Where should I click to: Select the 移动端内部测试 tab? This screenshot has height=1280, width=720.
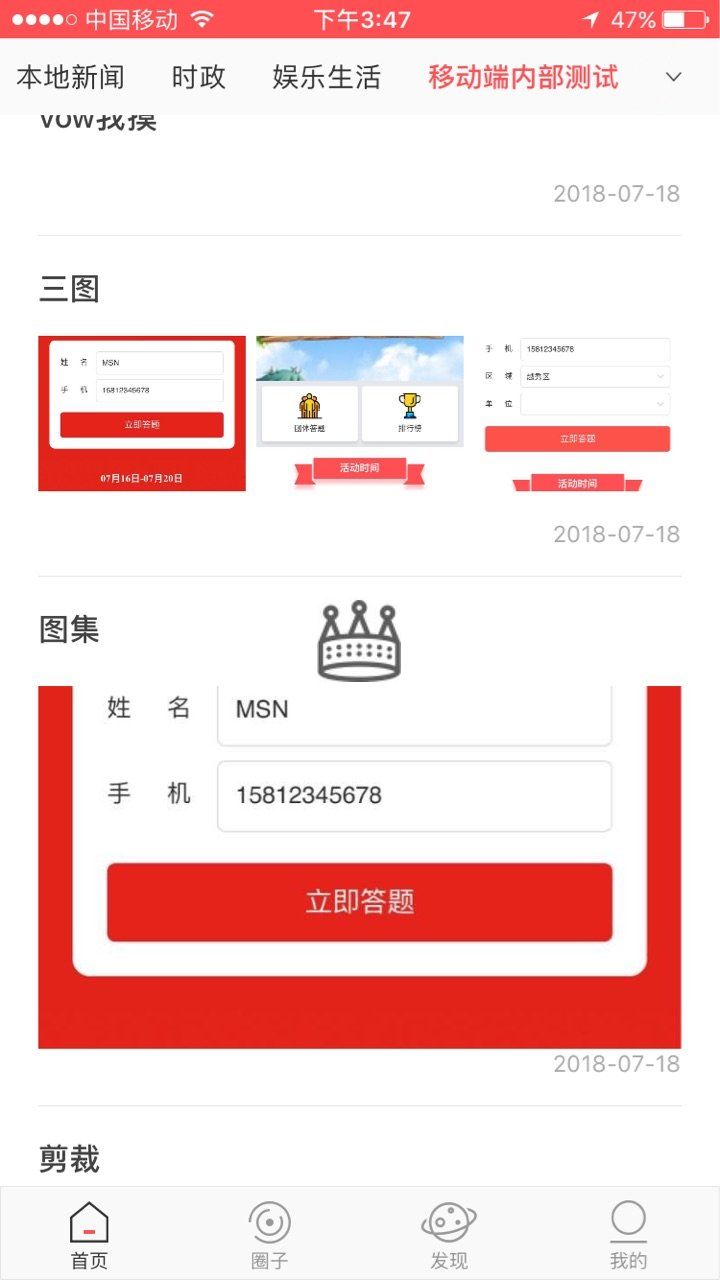coord(522,77)
